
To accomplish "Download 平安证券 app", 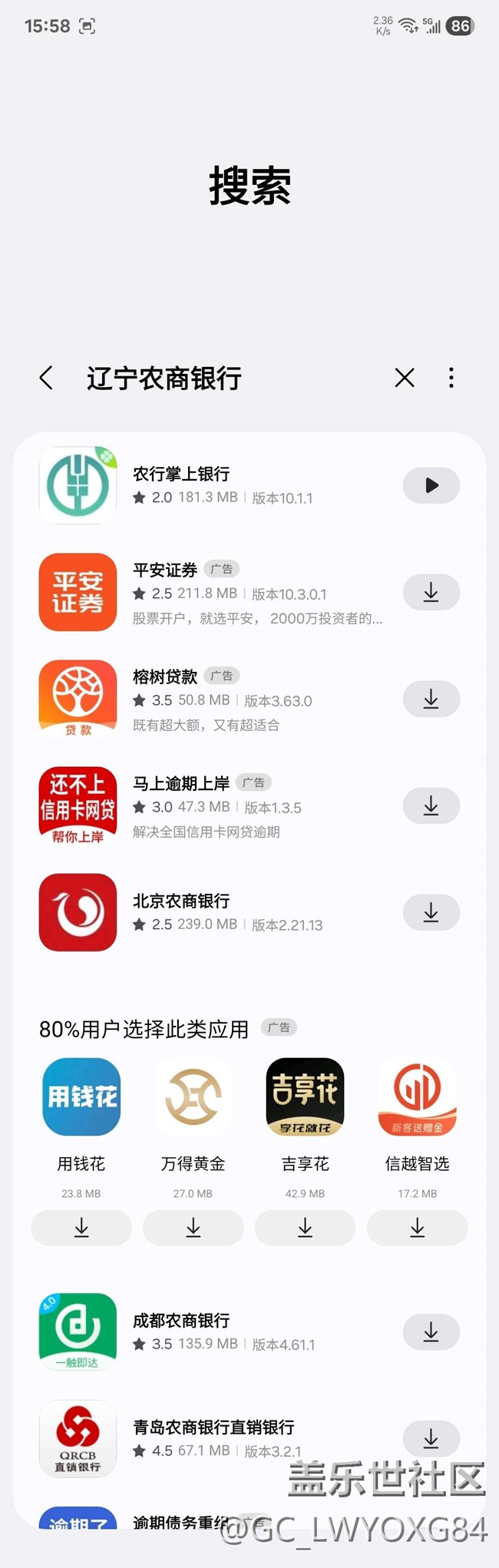I will click(x=431, y=592).
